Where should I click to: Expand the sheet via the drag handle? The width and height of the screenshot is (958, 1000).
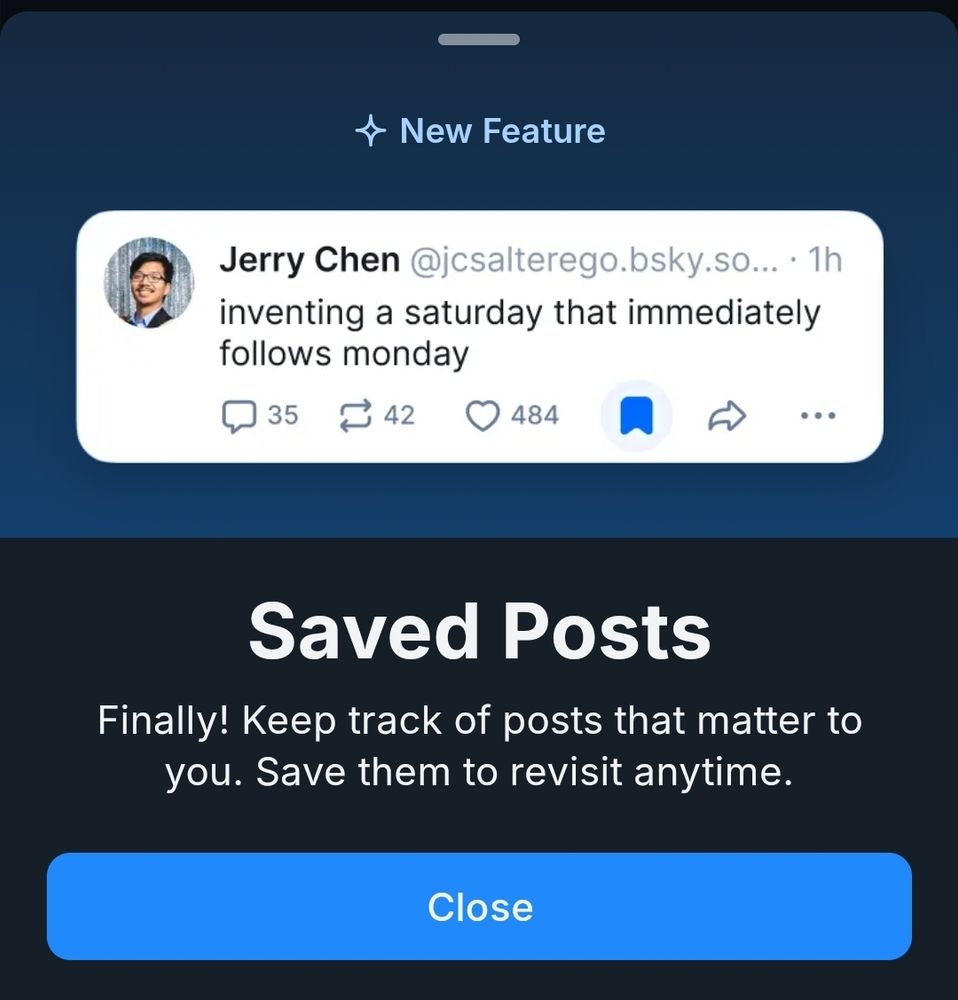pyautogui.click(x=479, y=40)
